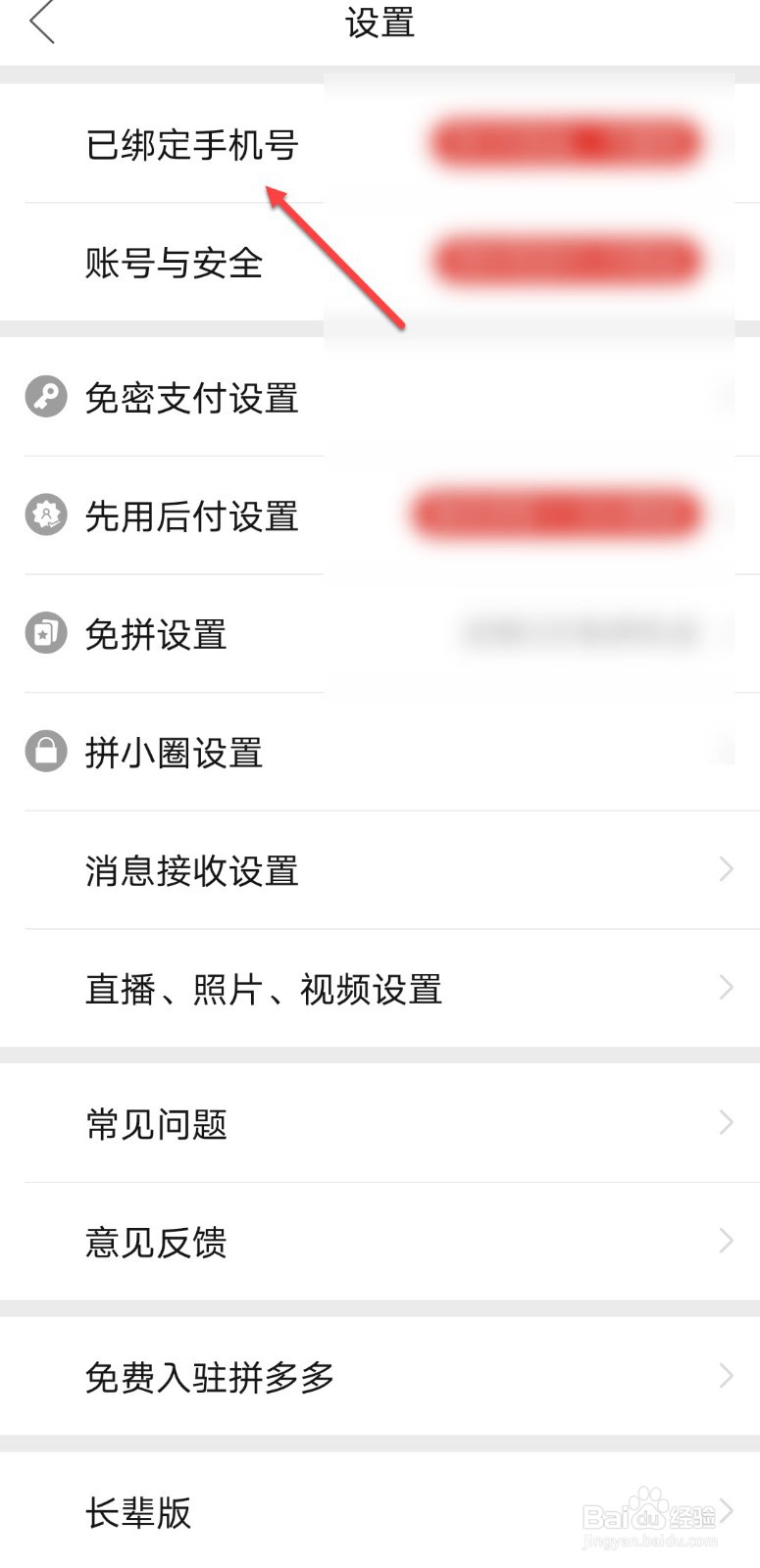Expand 消息接收设置 using its right chevron
The height and width of the screenshot is (1568, 760).
click(724, 868)
